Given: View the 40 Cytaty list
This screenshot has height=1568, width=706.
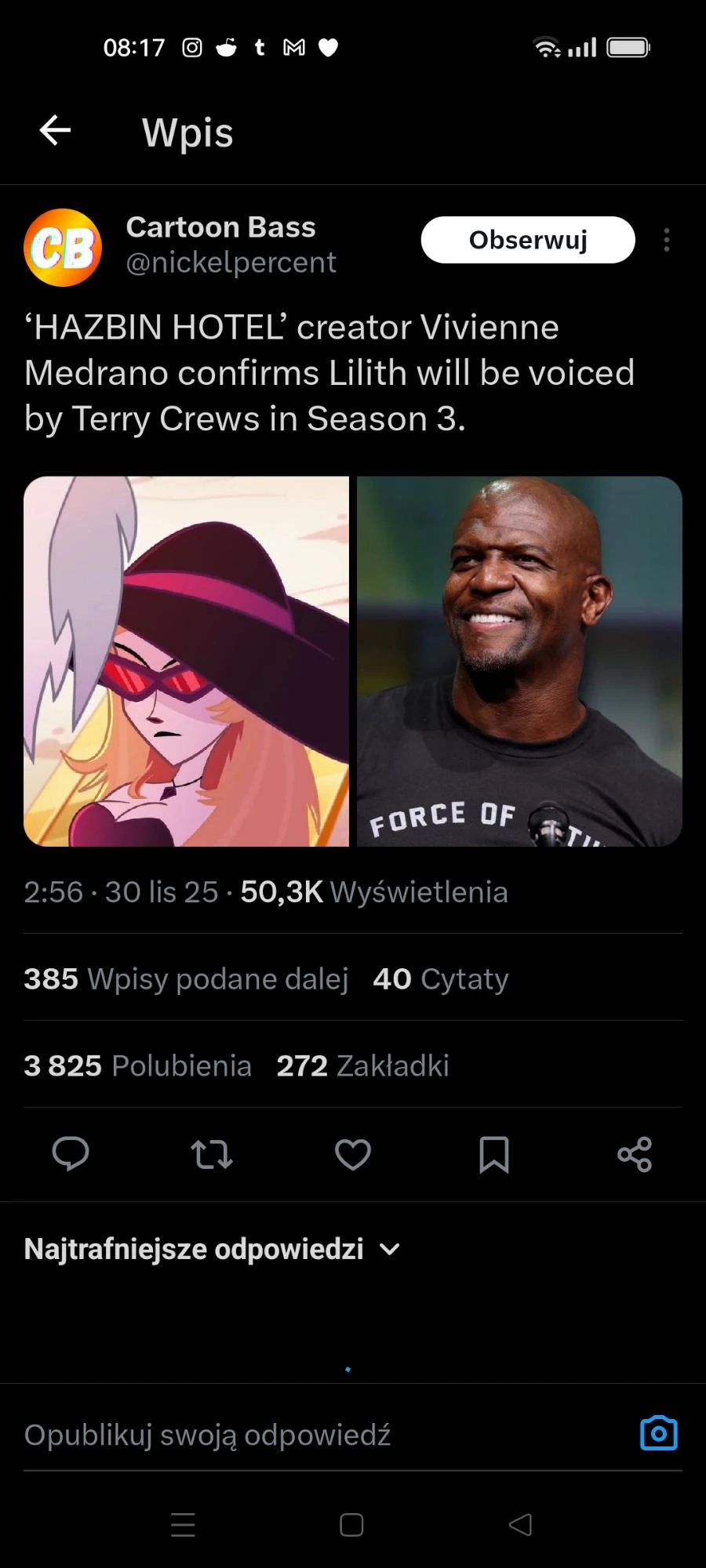Looking at the screenshot, I should [441, 978].
